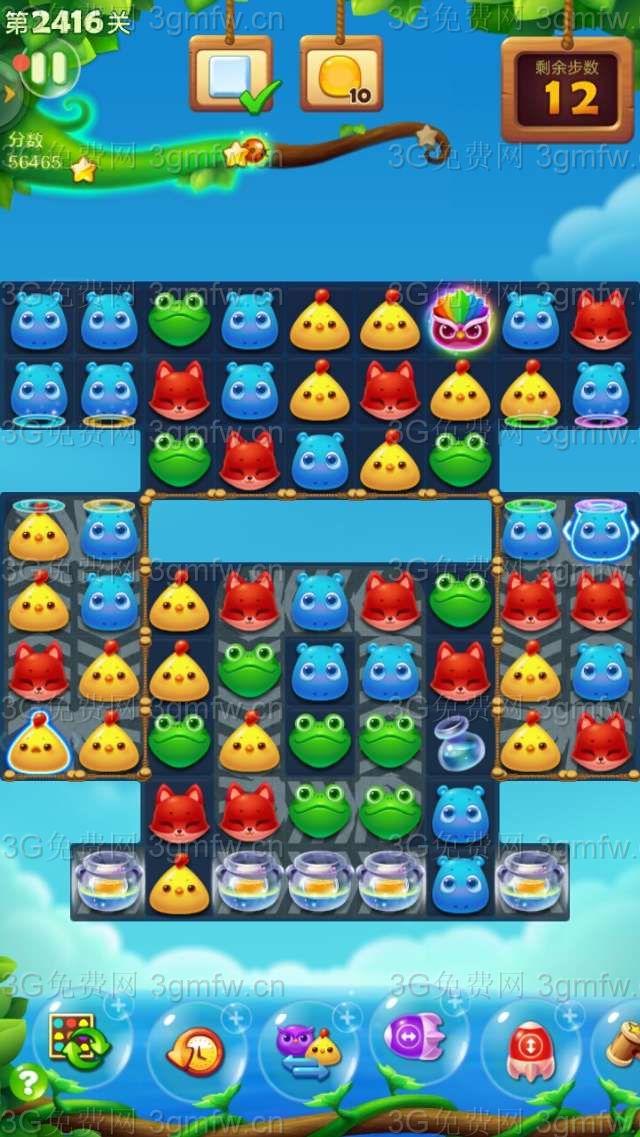The image size is (640, 1137).
Task: Use the board shuffle booster
Action: click(x=75, y=1042)
